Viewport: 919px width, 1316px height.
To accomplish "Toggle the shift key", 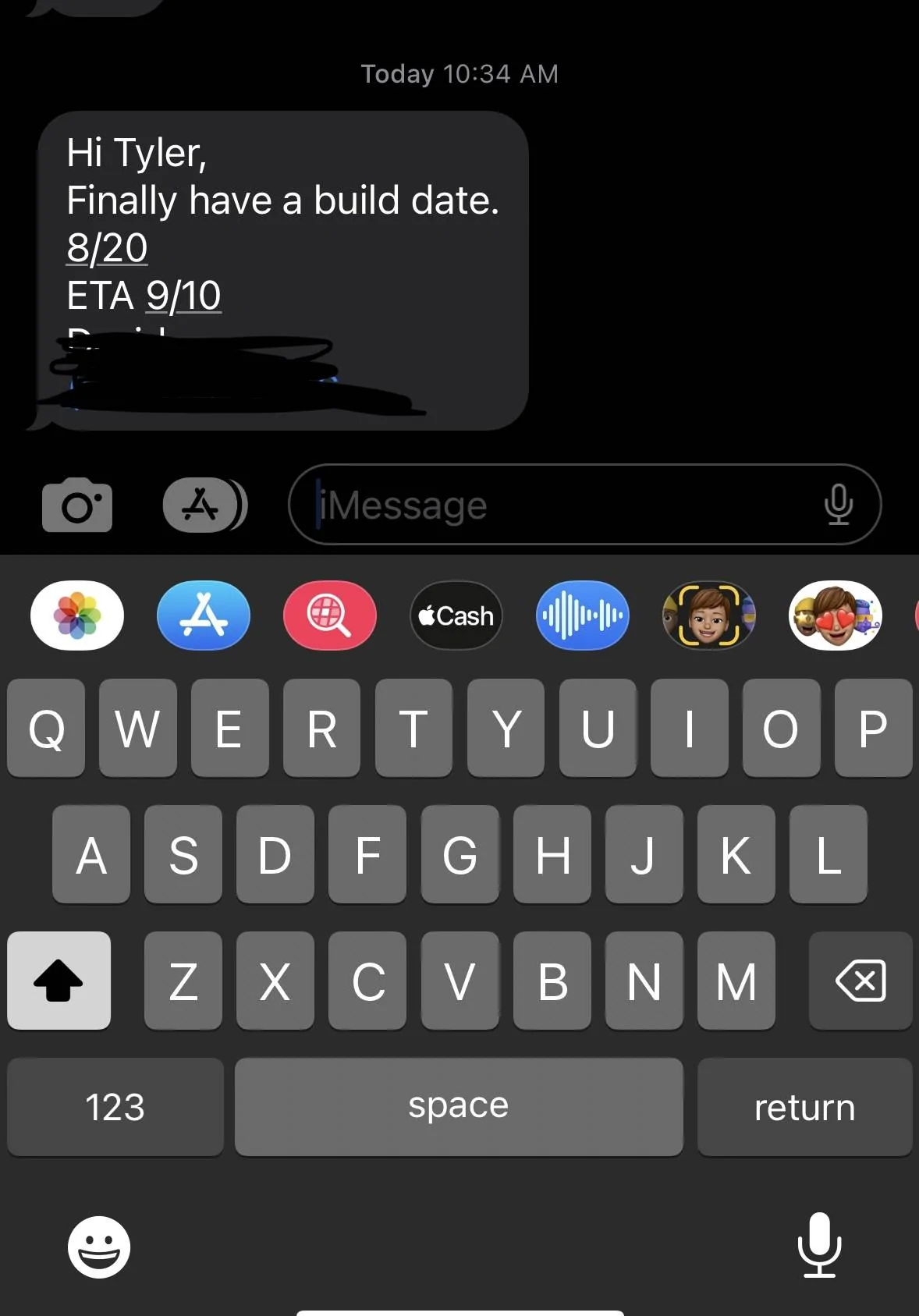I will (x=59, y=981).
